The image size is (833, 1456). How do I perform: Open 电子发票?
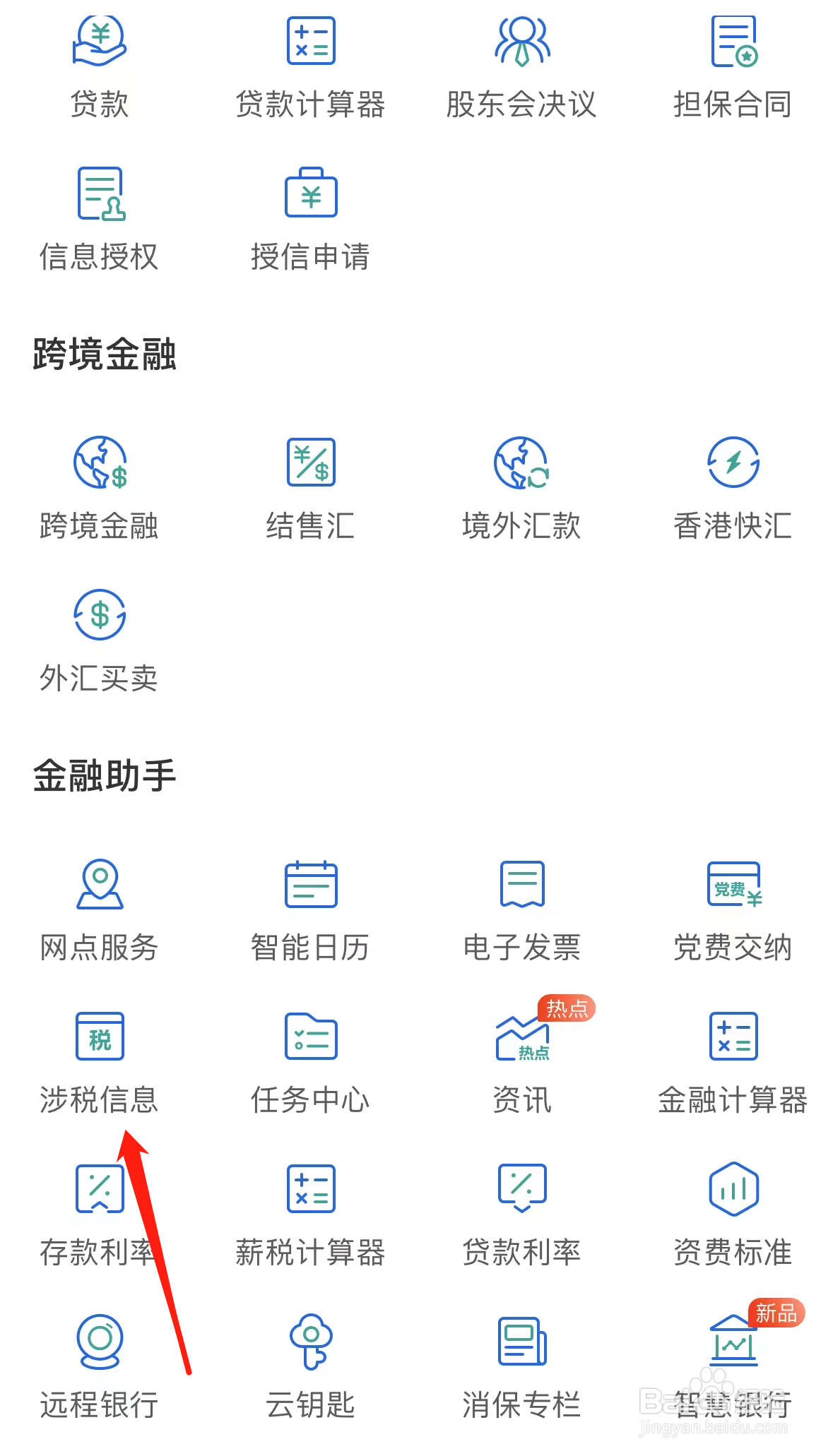[x=521, y=911]
